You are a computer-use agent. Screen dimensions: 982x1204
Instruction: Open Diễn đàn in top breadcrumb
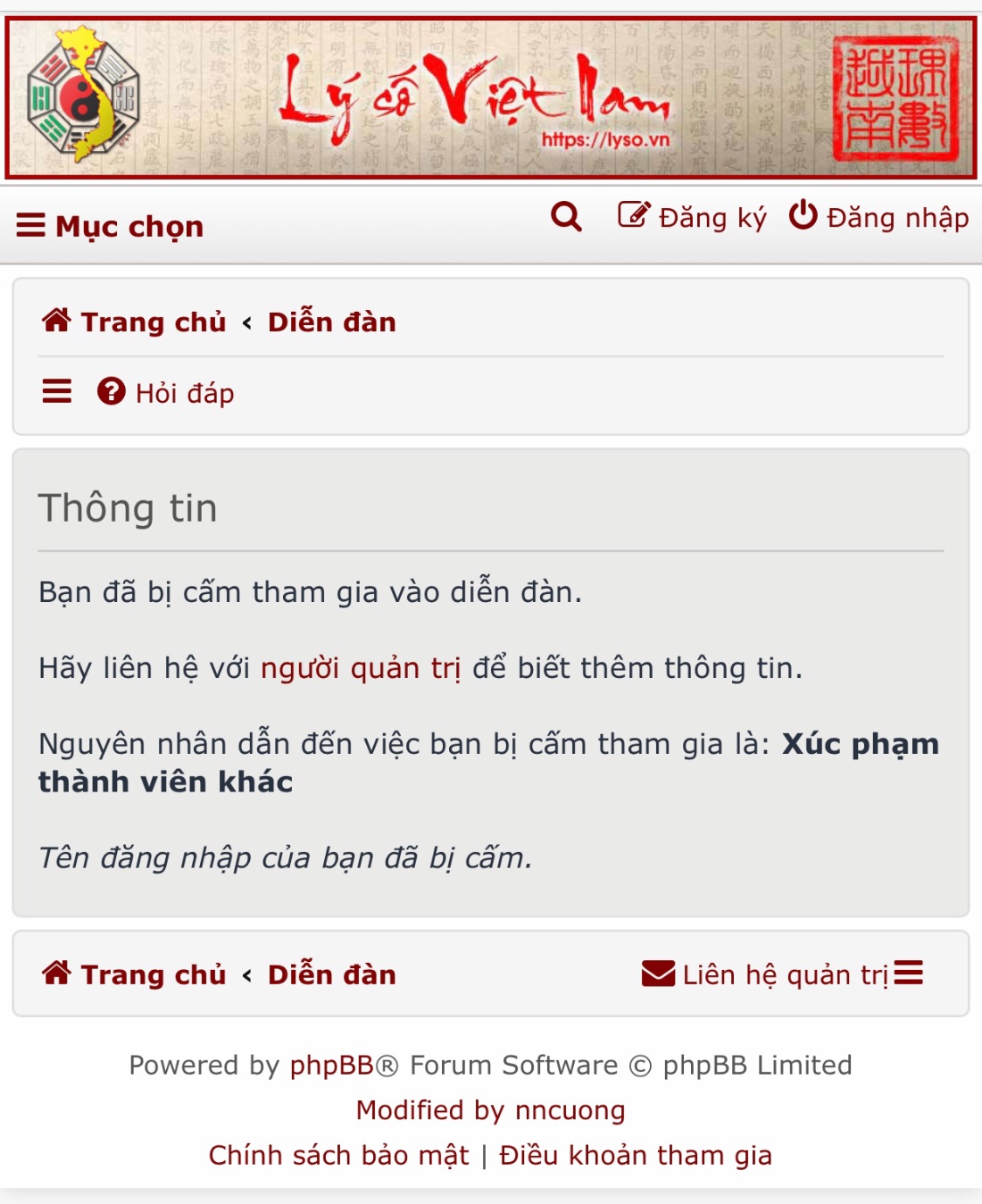tap(332, 322)
